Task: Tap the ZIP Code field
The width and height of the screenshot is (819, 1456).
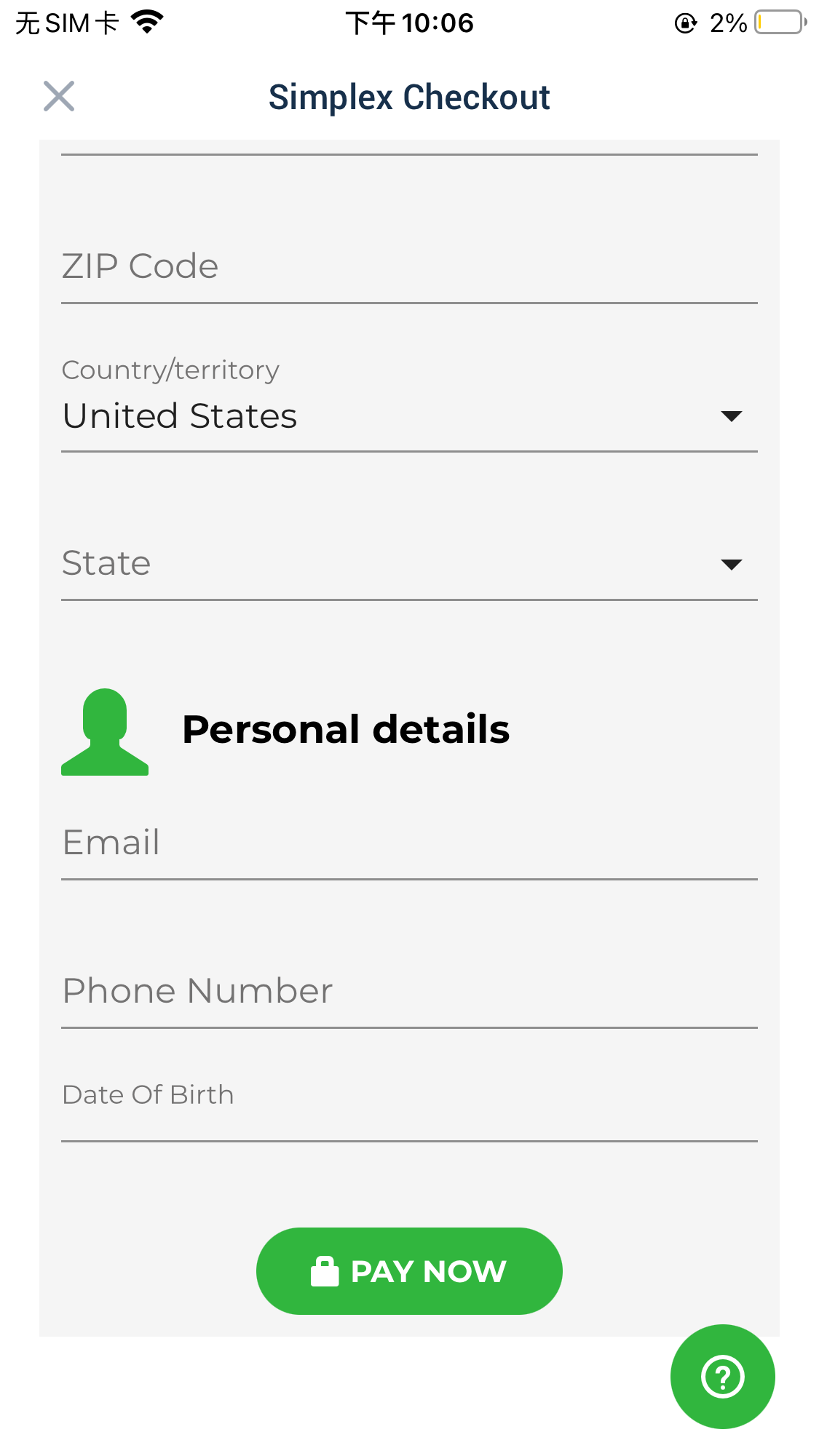Action: 408,267
